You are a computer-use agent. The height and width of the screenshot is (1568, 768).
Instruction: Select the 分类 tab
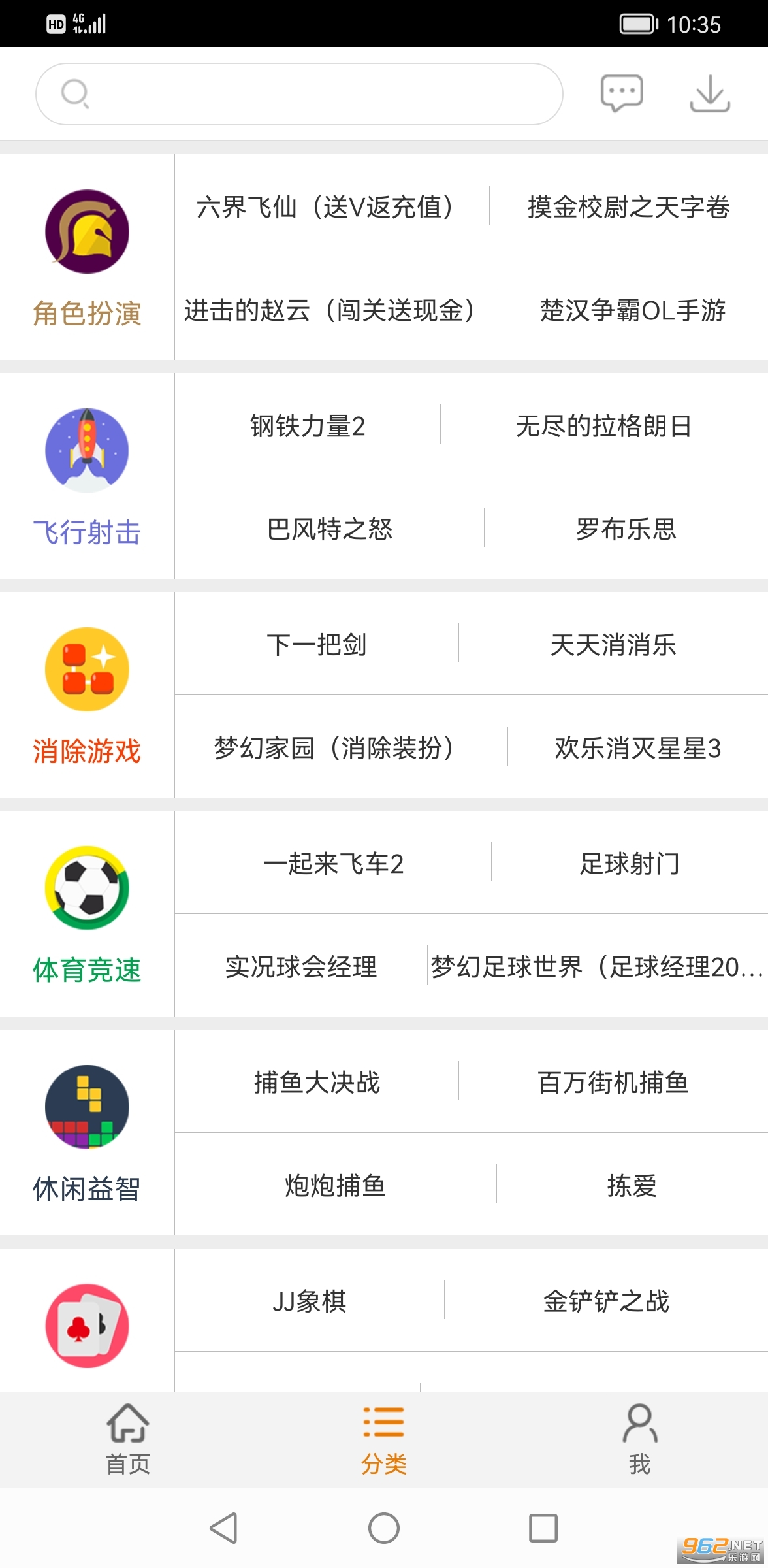tap(384, 1440)
